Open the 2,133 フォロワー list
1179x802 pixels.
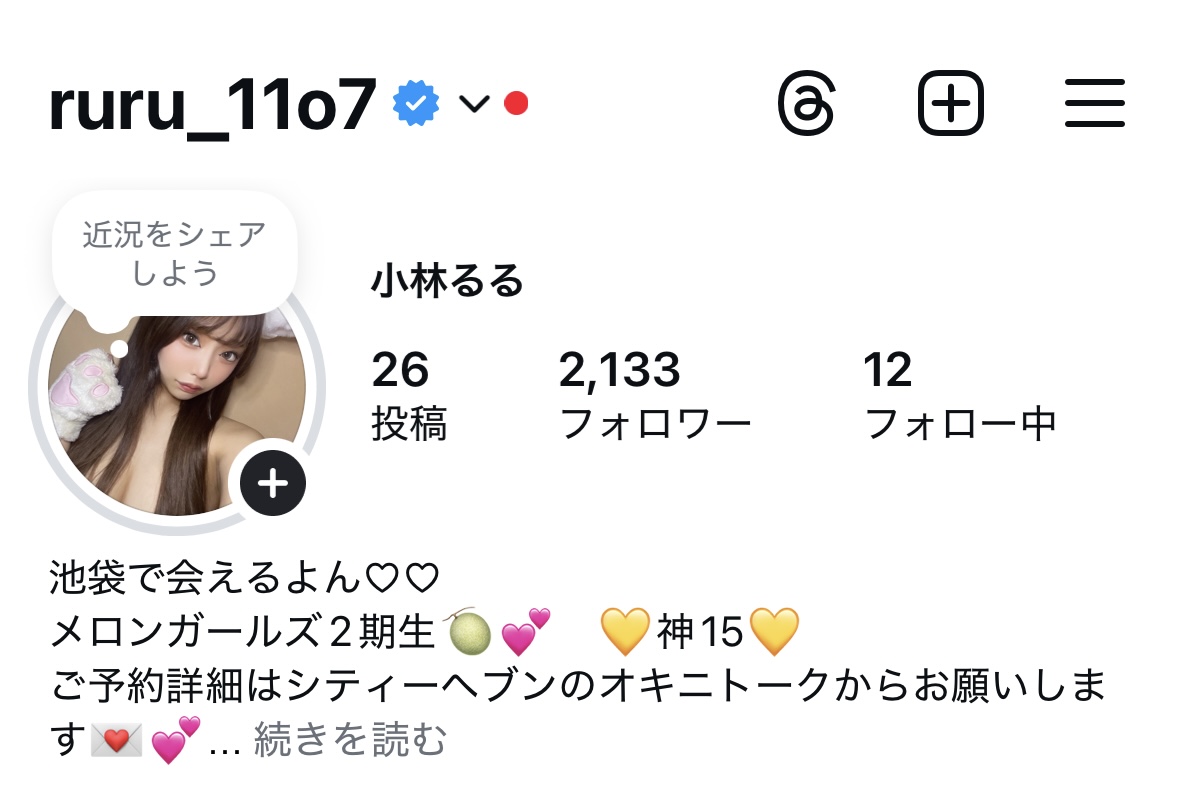coord(654,397)
